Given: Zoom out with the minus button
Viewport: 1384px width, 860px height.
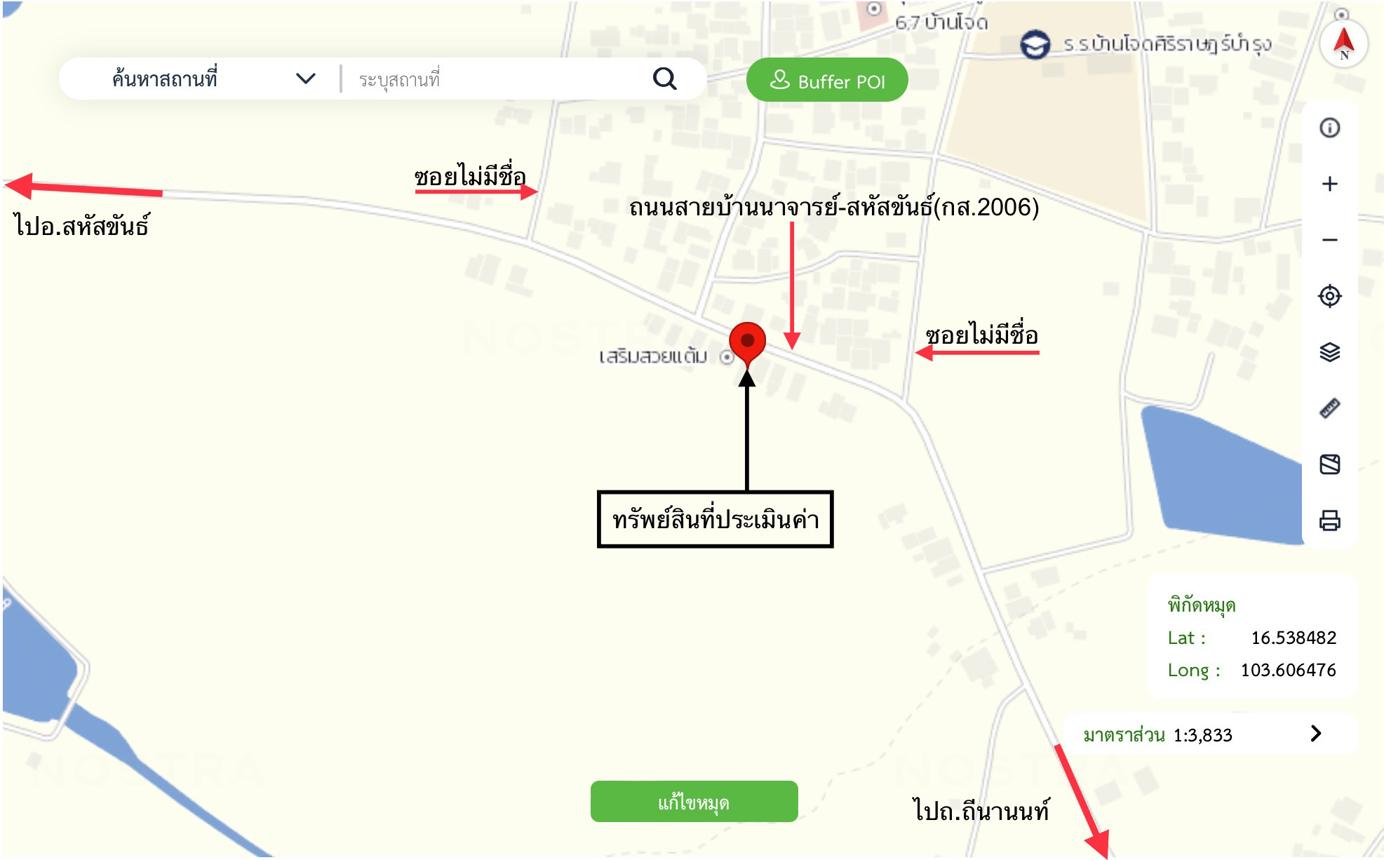Looking at the screenshot, I should coord(1330,240).
